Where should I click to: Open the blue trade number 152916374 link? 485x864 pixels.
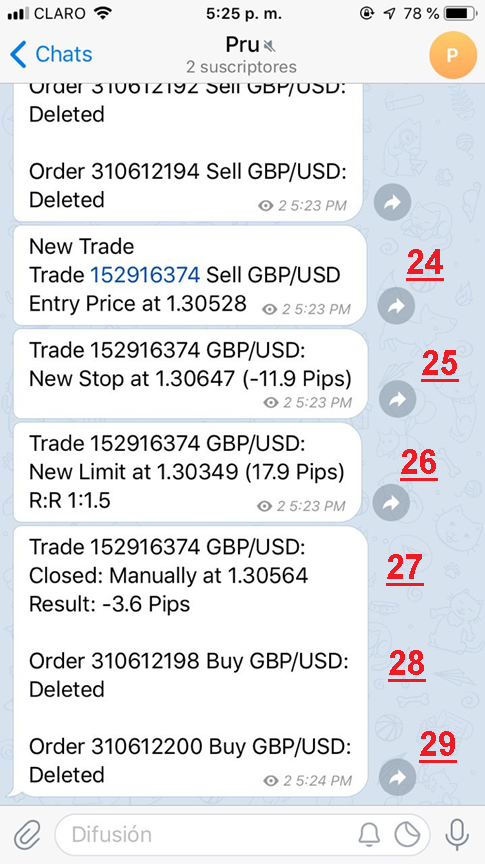tap(145, 274)
